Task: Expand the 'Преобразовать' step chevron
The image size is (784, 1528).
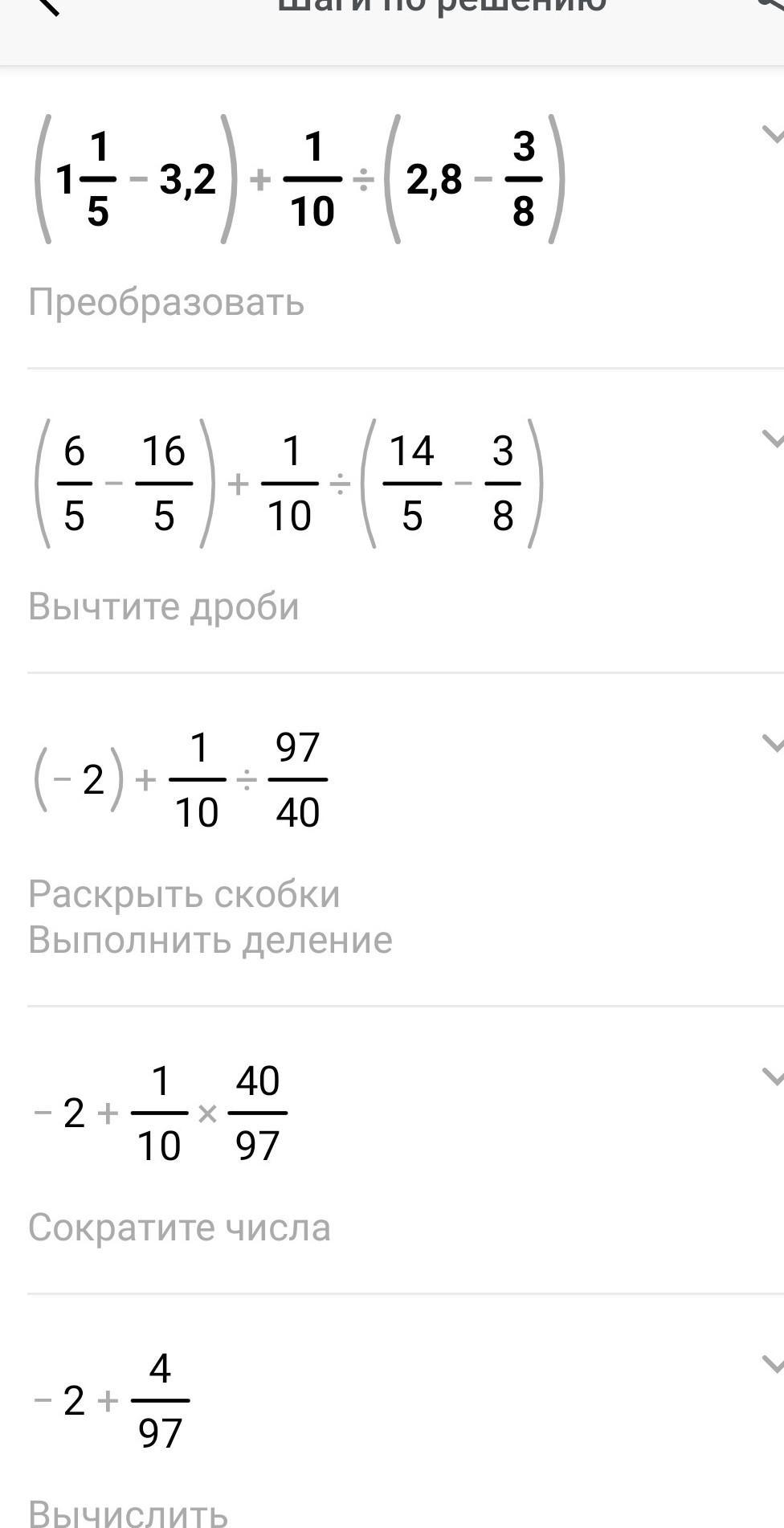Action: pyautogui.click(x=773, y=133)
